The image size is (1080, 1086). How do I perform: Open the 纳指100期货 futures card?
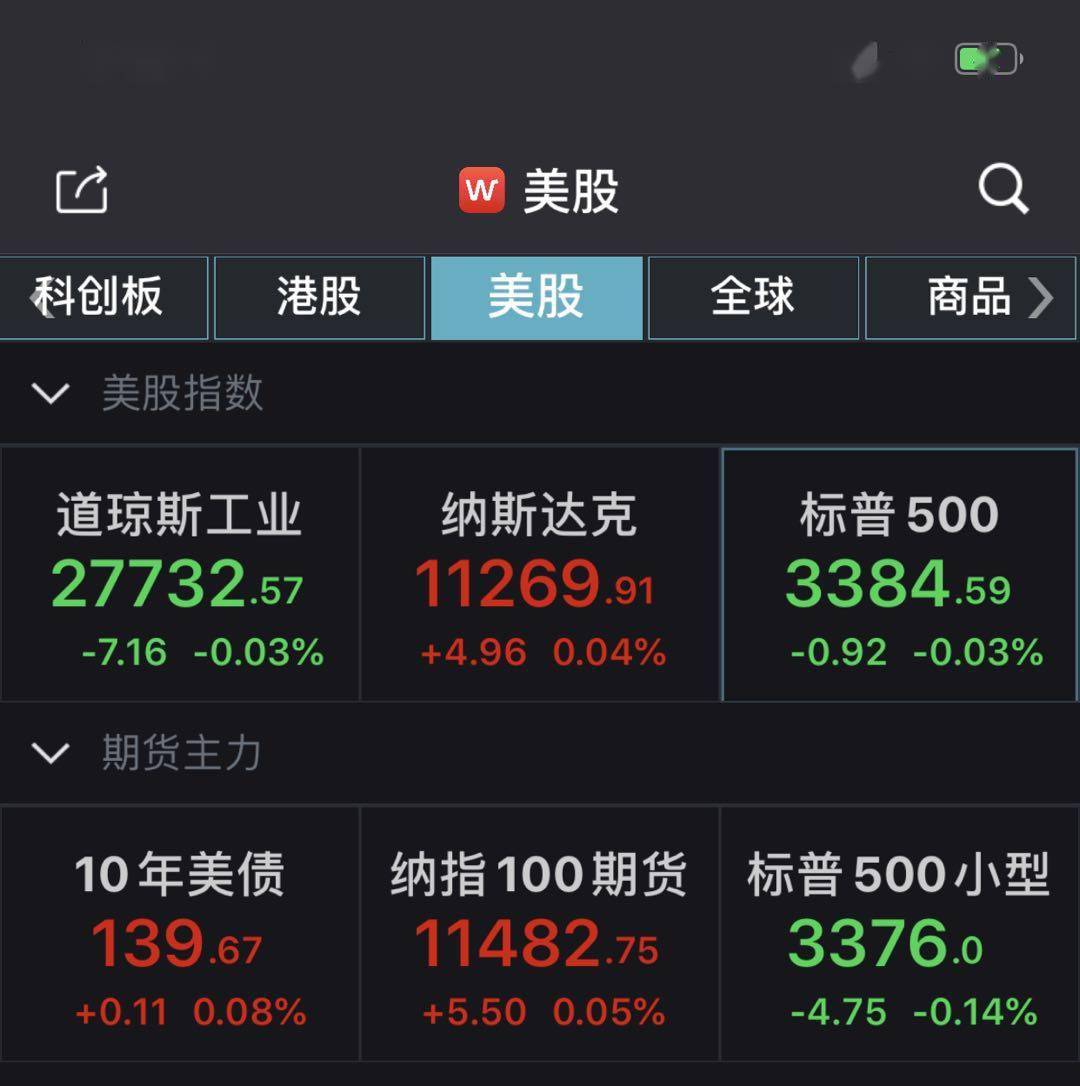[x=540, y=935]
